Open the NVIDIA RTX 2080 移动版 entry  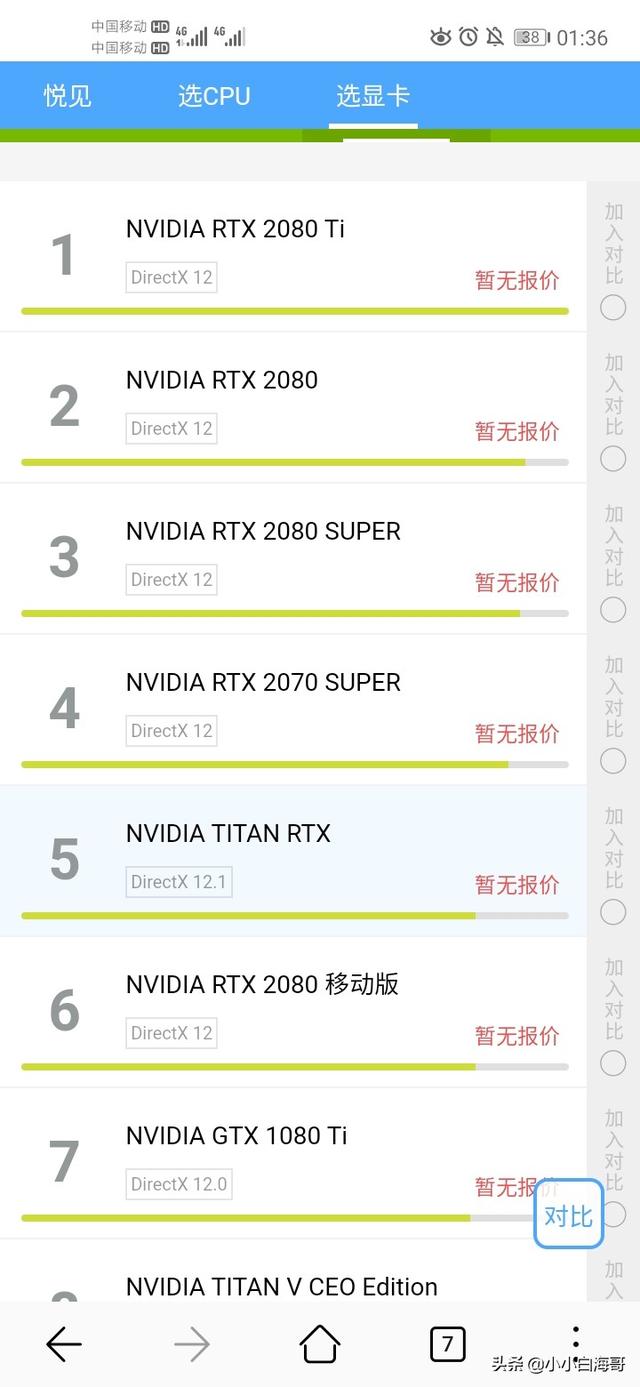point(293,1011)
